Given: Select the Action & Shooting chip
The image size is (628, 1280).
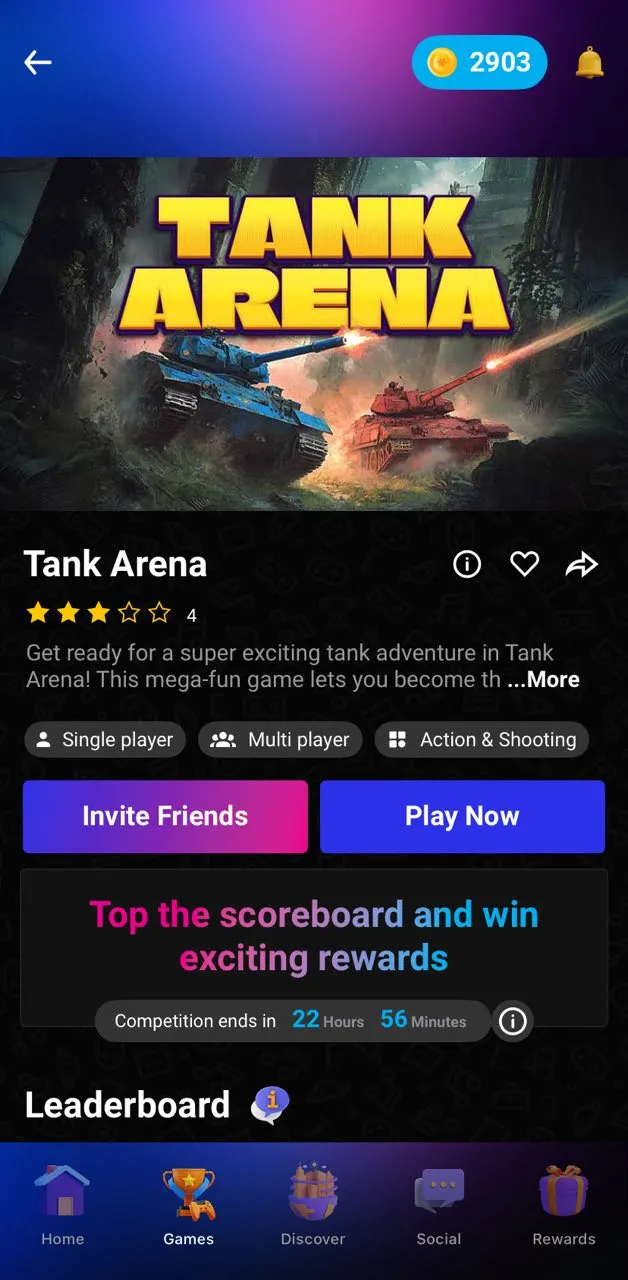Looking at the screenshot, I should tap(482, 740).
